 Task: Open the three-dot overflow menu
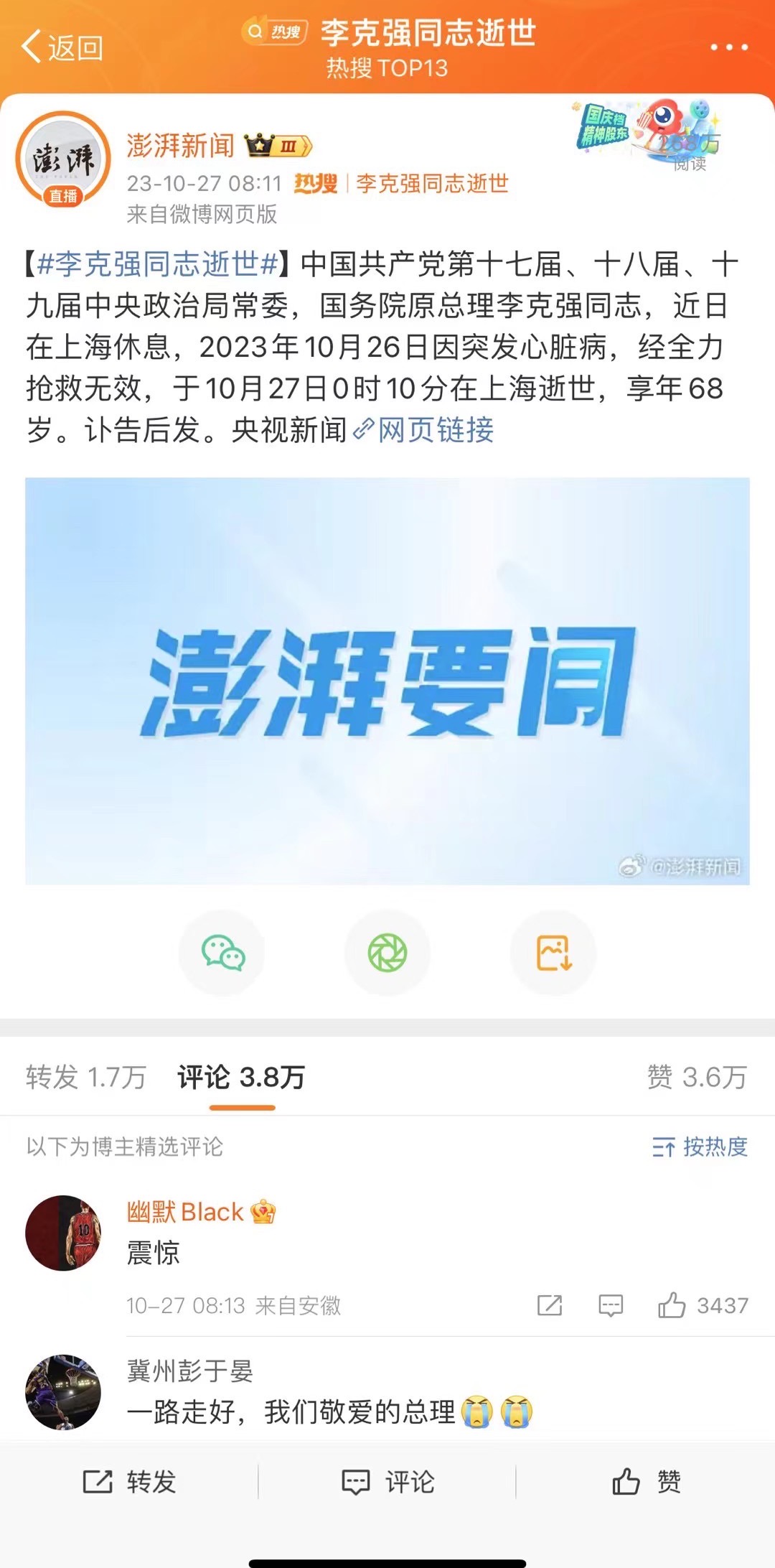point(729,47)
